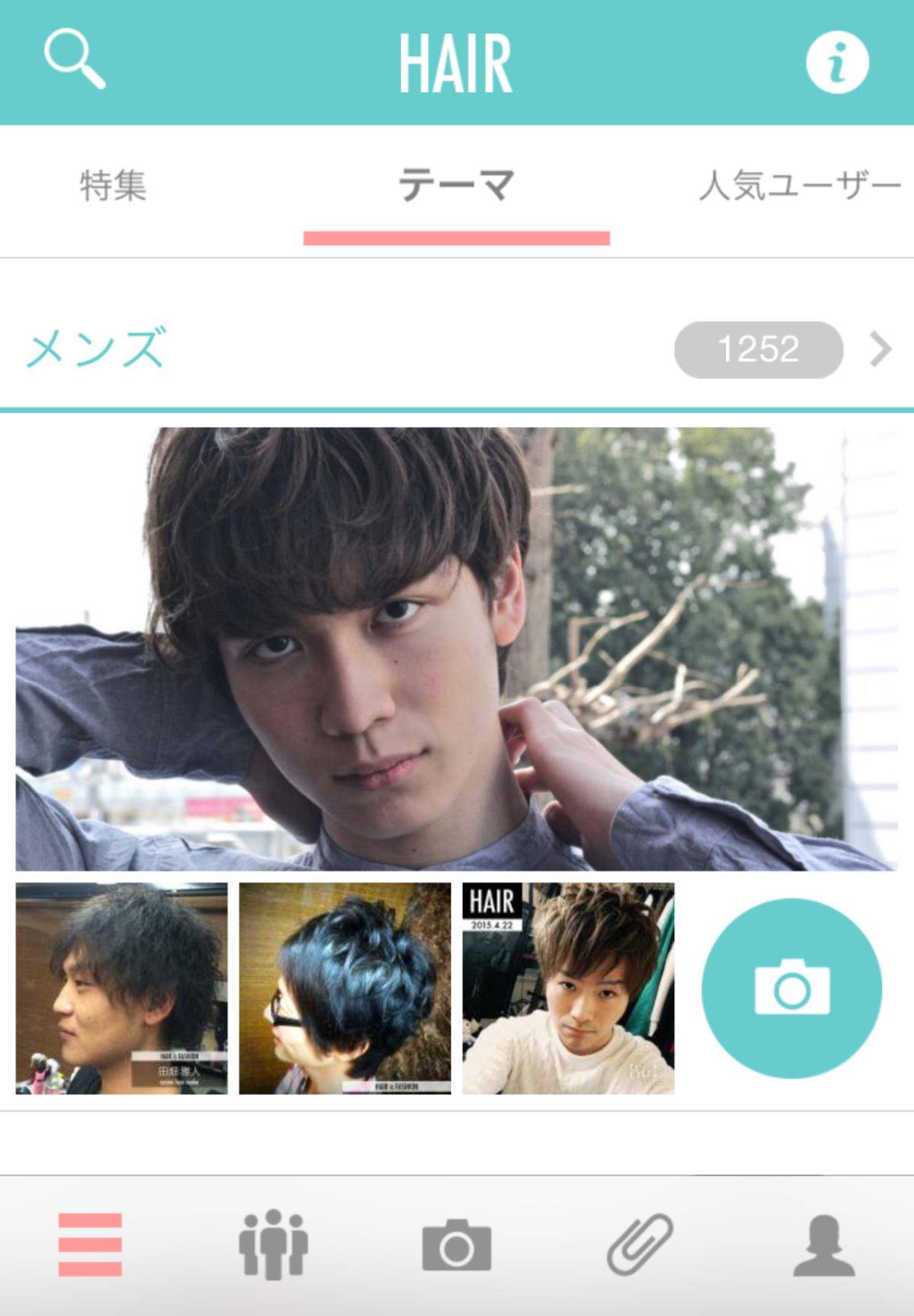Open the large featured men's hairstyle photo
Viewport: 914px width, 1316px height.
(x=456, y=649)
